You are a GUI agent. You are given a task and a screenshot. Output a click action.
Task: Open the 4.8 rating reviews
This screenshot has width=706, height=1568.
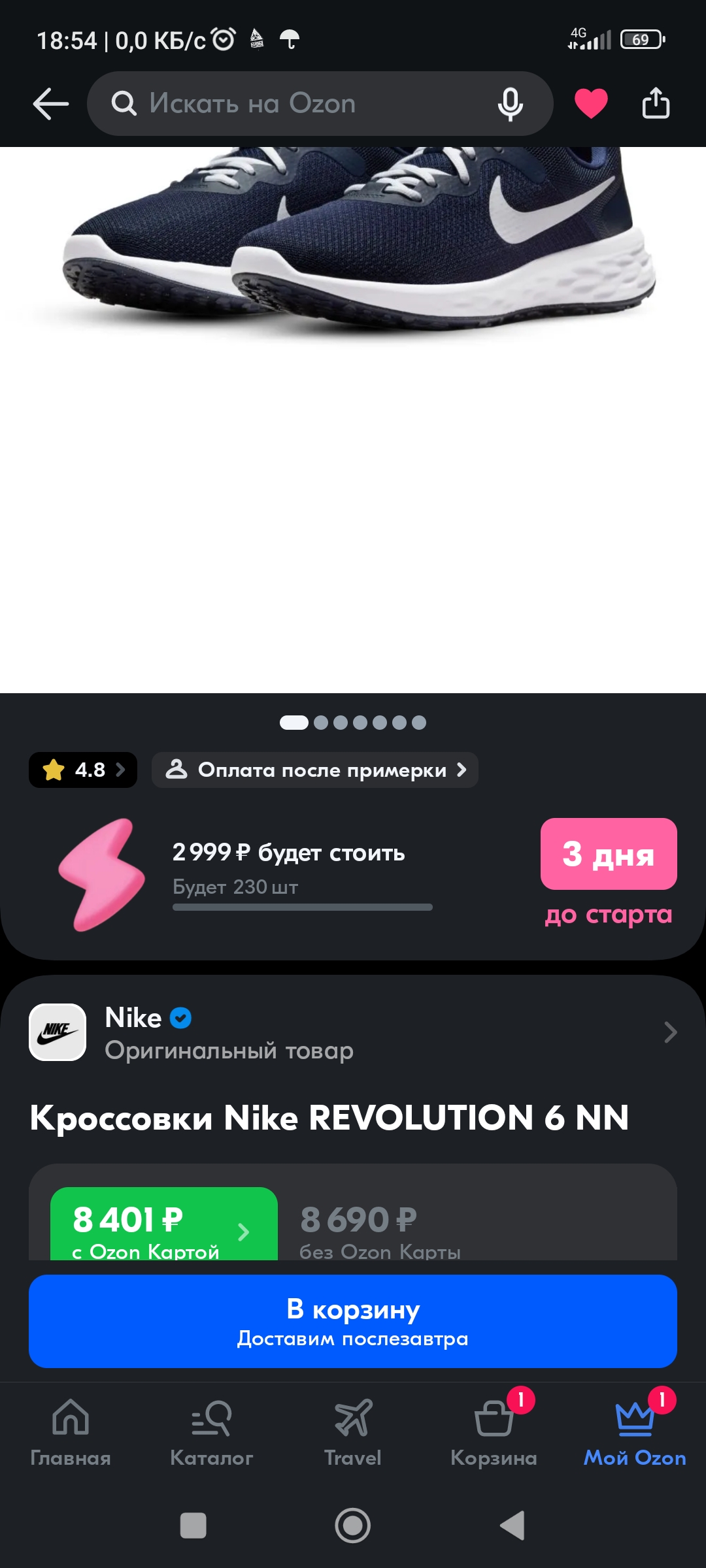83,770
